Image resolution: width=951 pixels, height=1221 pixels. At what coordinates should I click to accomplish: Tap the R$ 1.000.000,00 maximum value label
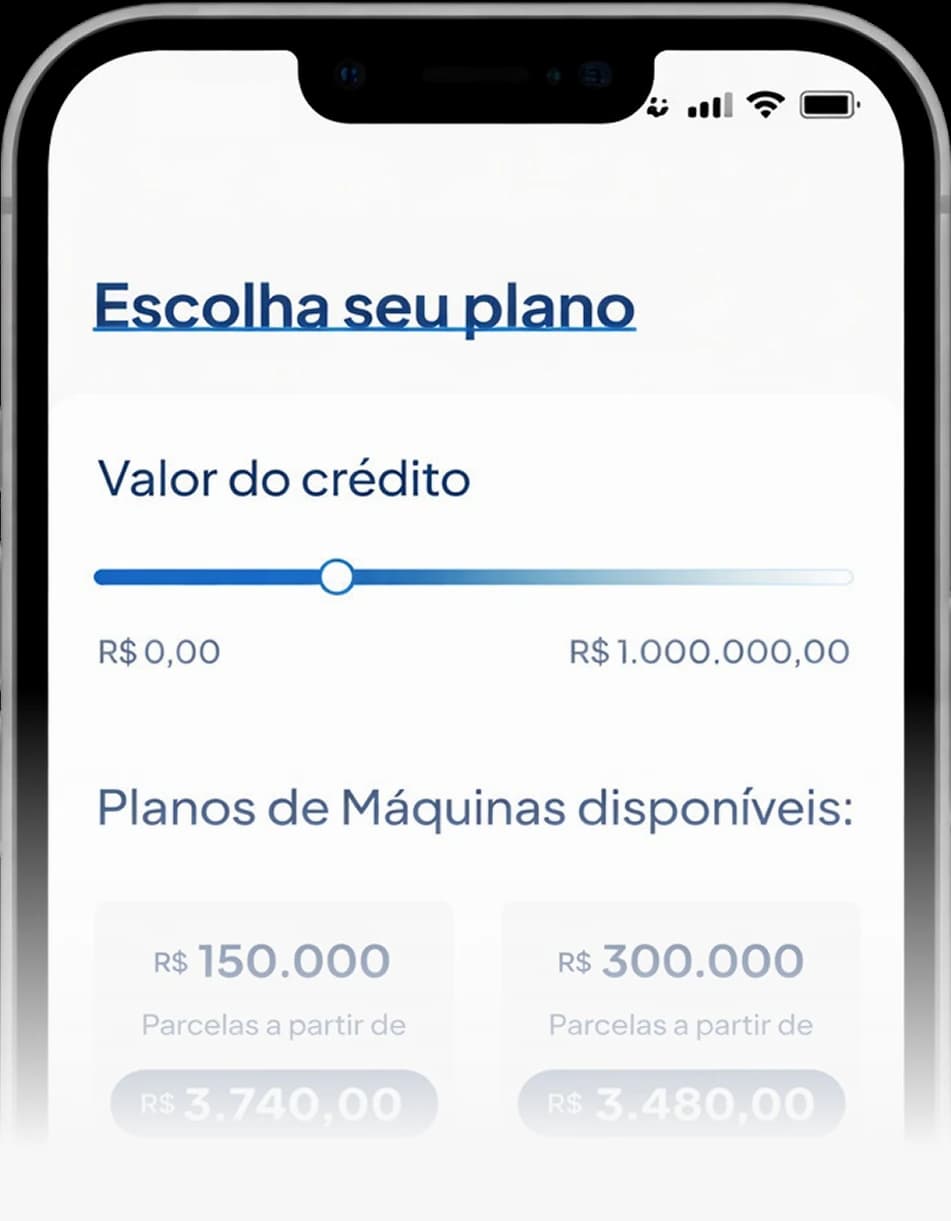click(708, 650)
